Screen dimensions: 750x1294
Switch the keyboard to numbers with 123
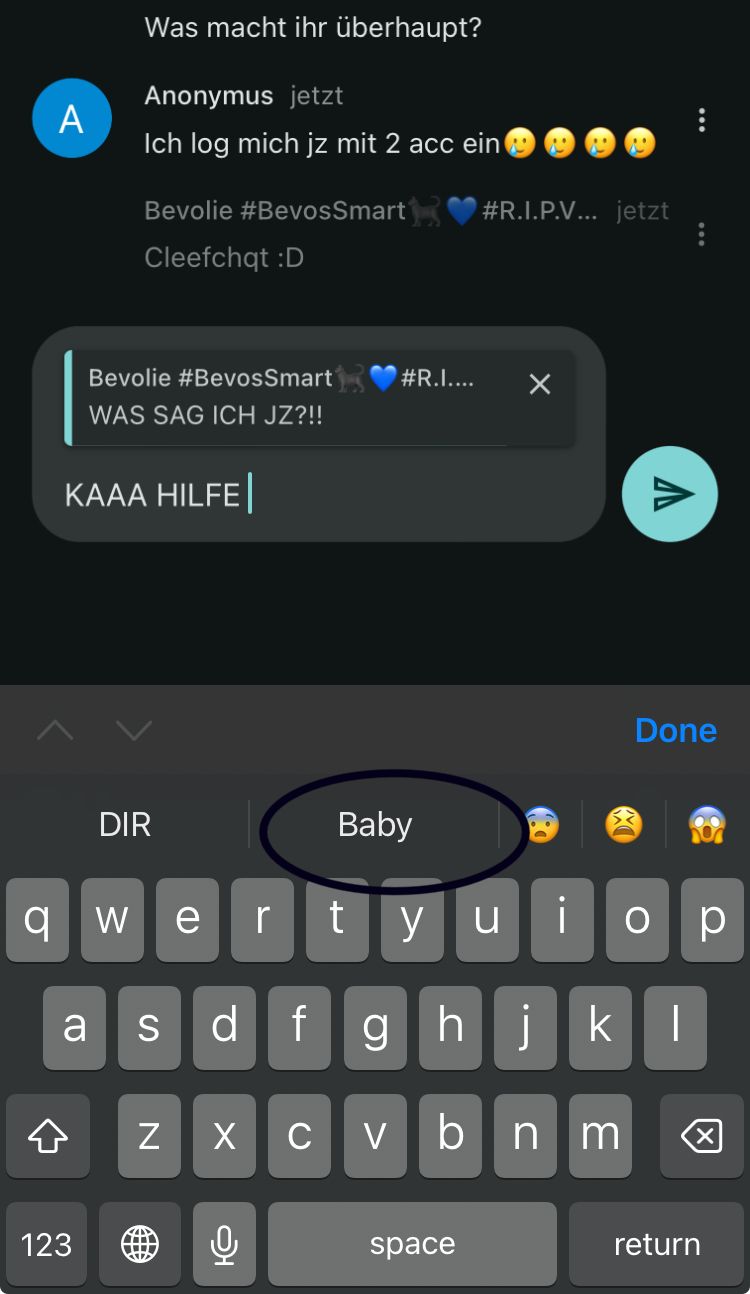click(x=47, y=1244)
